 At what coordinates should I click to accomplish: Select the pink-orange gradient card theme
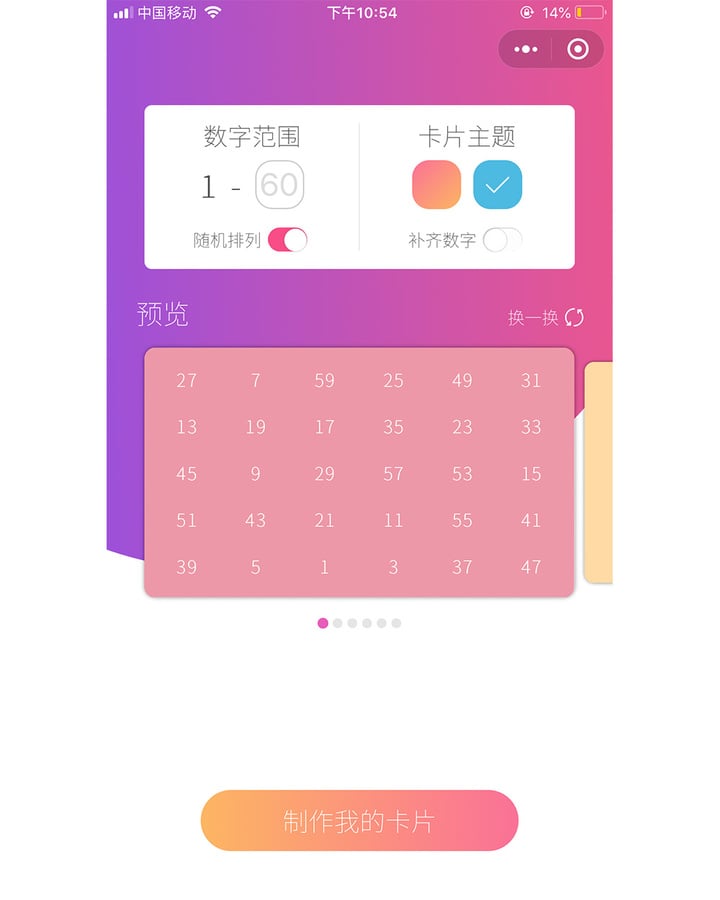click(x=436, y=185)
